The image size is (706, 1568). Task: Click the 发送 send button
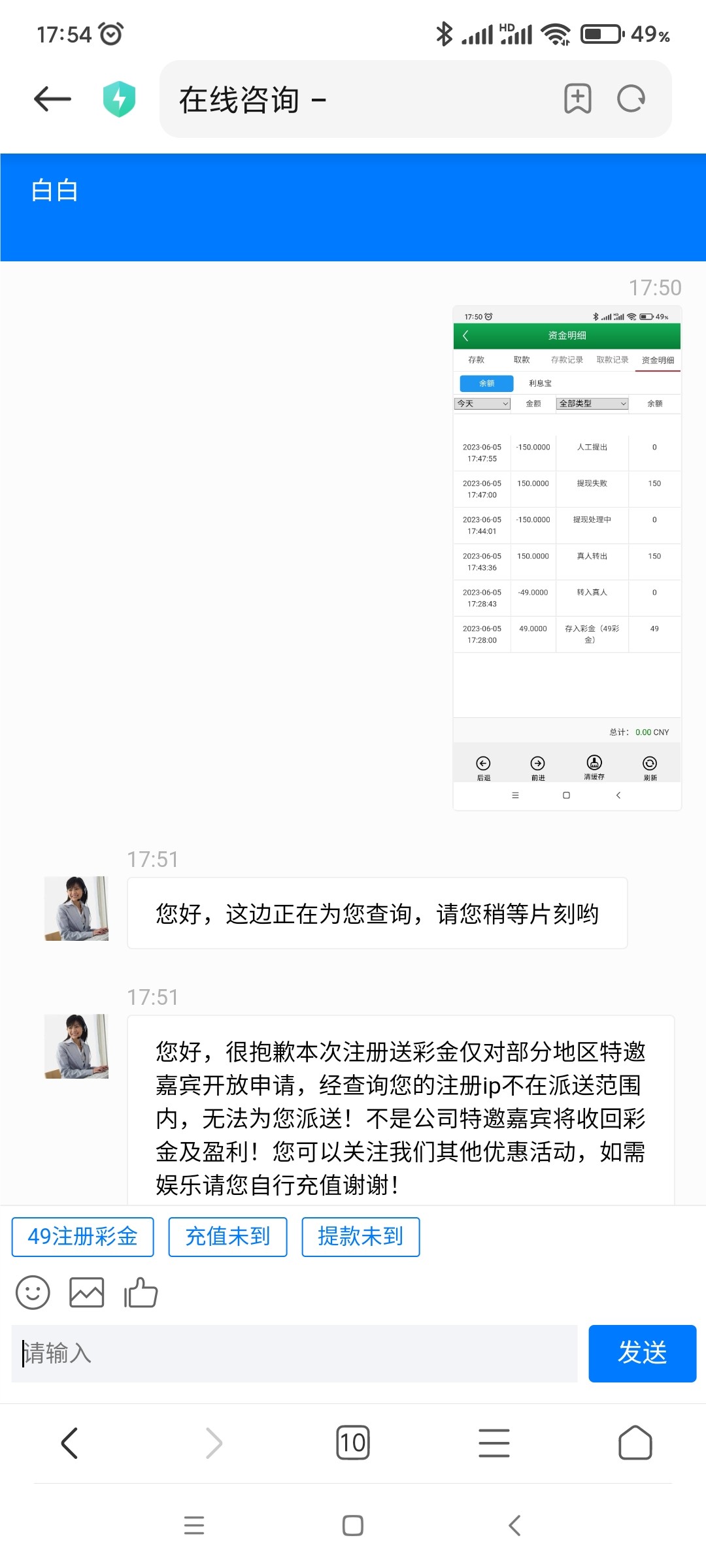[x=642, y=1354]
